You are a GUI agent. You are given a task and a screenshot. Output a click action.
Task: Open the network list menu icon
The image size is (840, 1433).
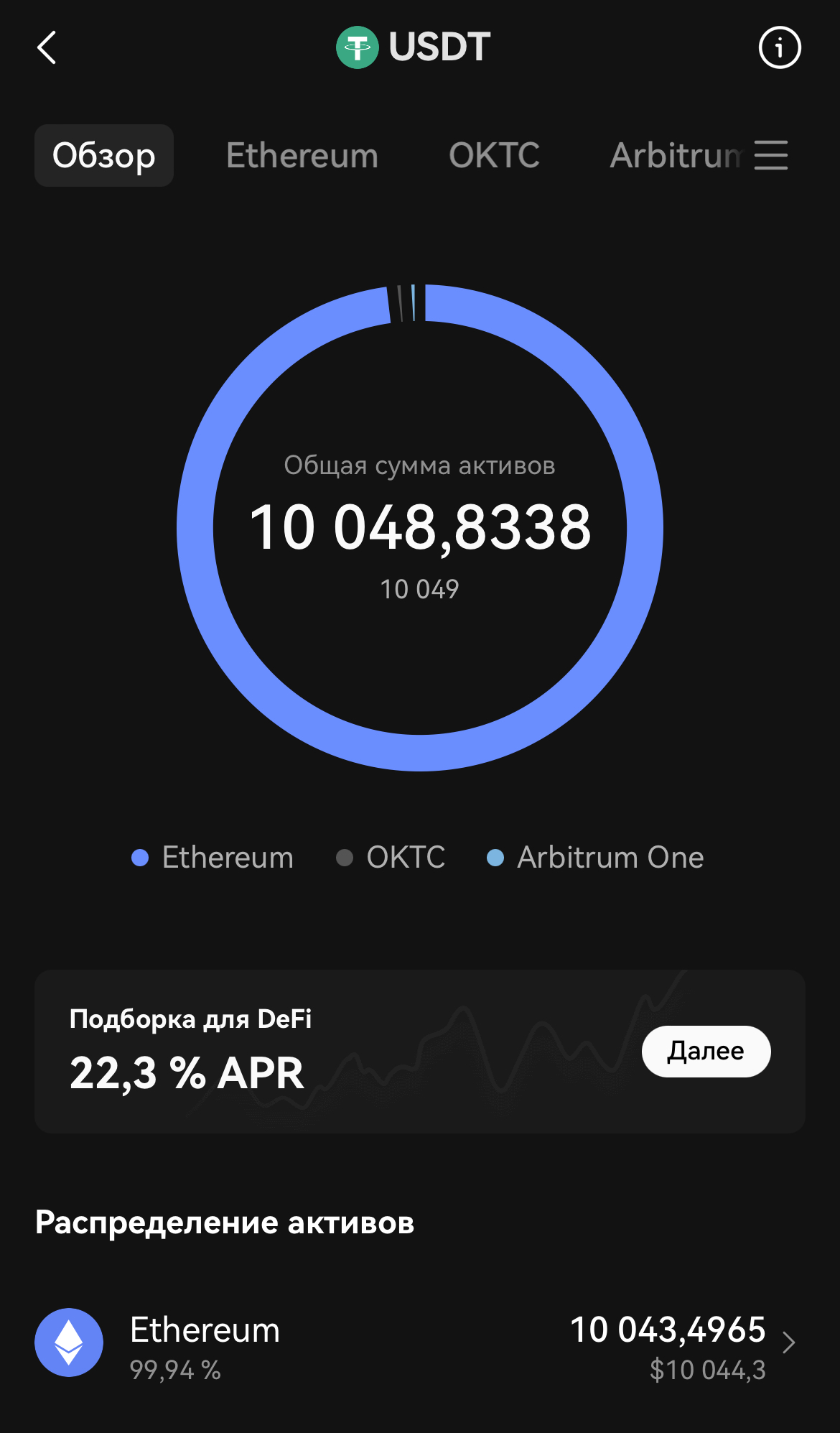771,155
